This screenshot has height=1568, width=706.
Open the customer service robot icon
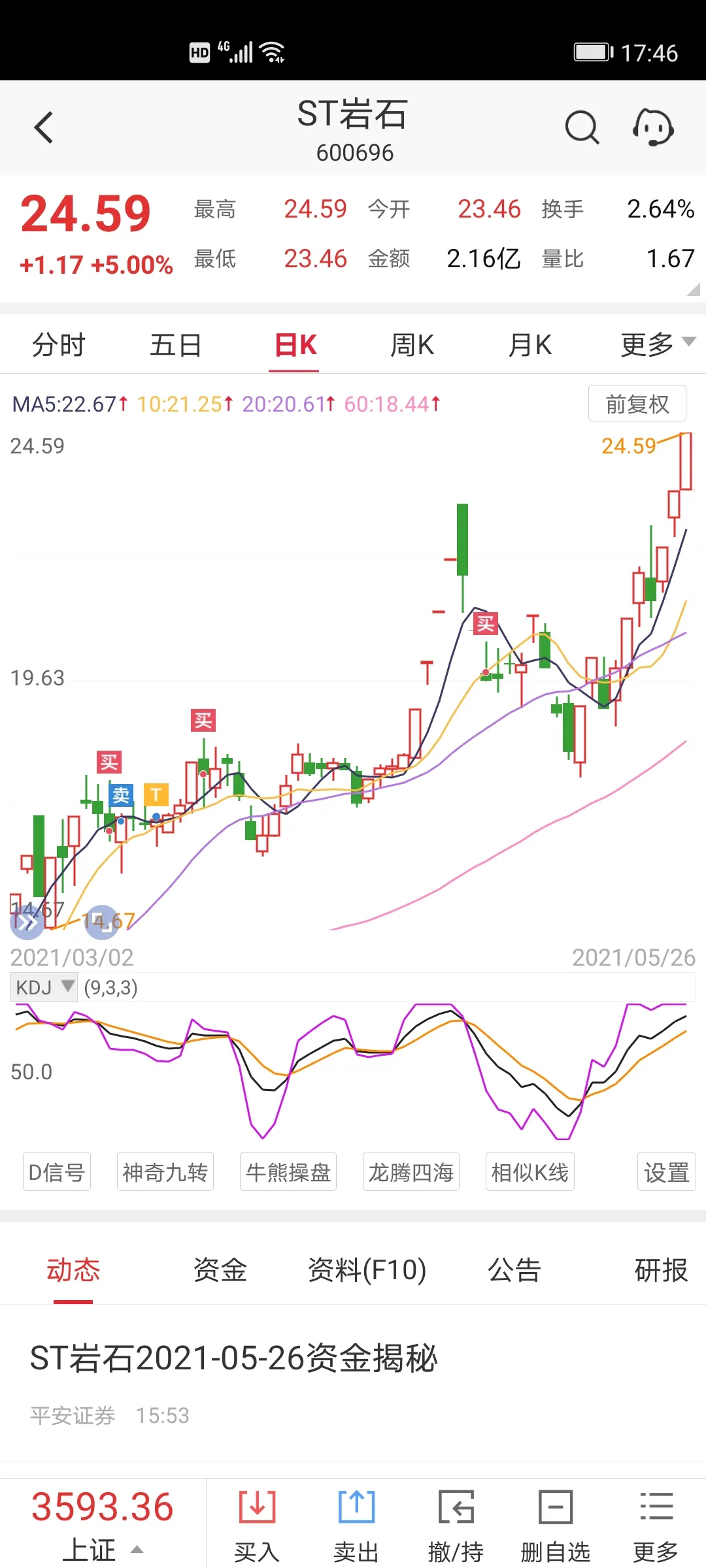(x=653, y=127)
